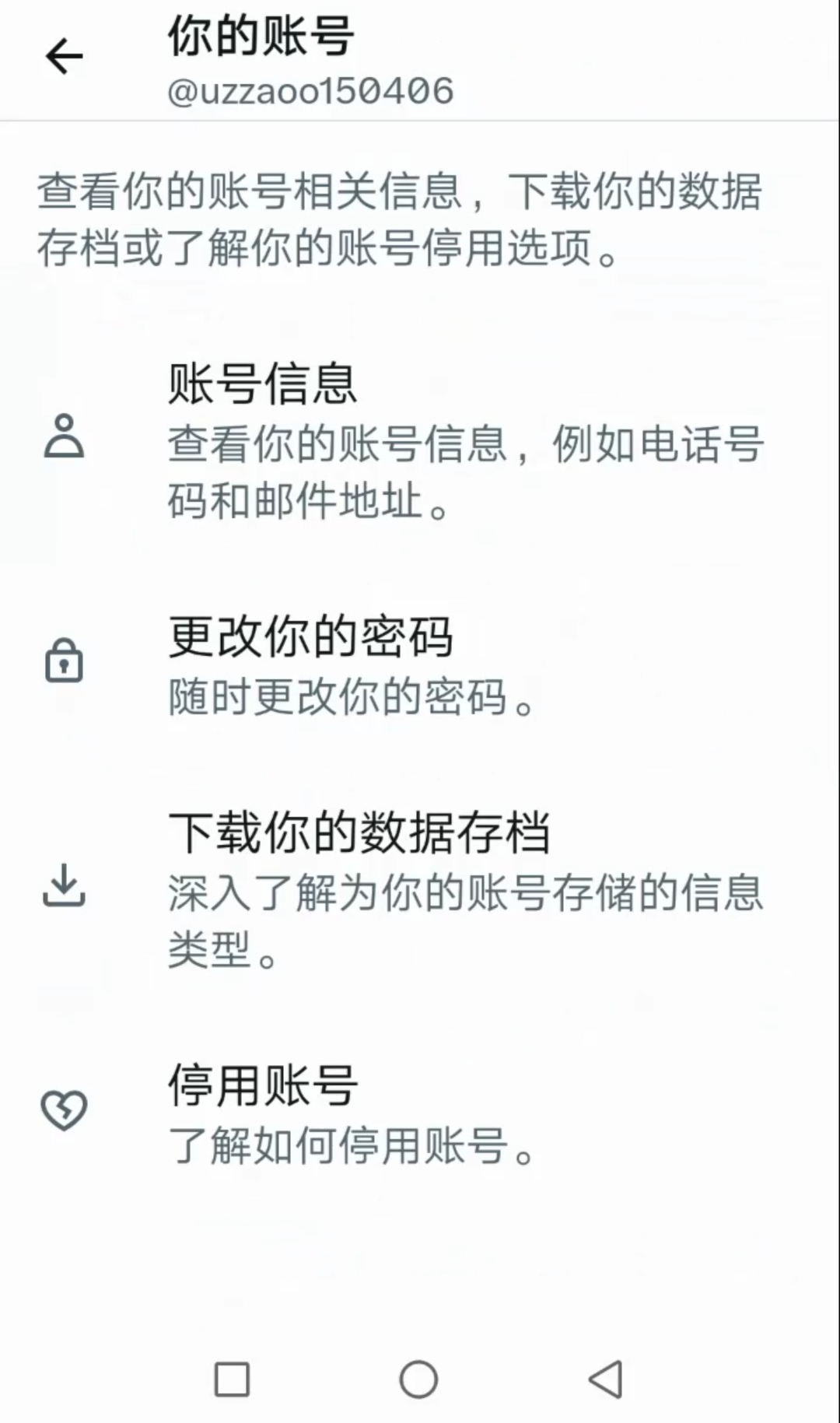The image size is (840, 1423).
Task: Open 更改你的密码 to change password
Action: [x=420, y=665]
